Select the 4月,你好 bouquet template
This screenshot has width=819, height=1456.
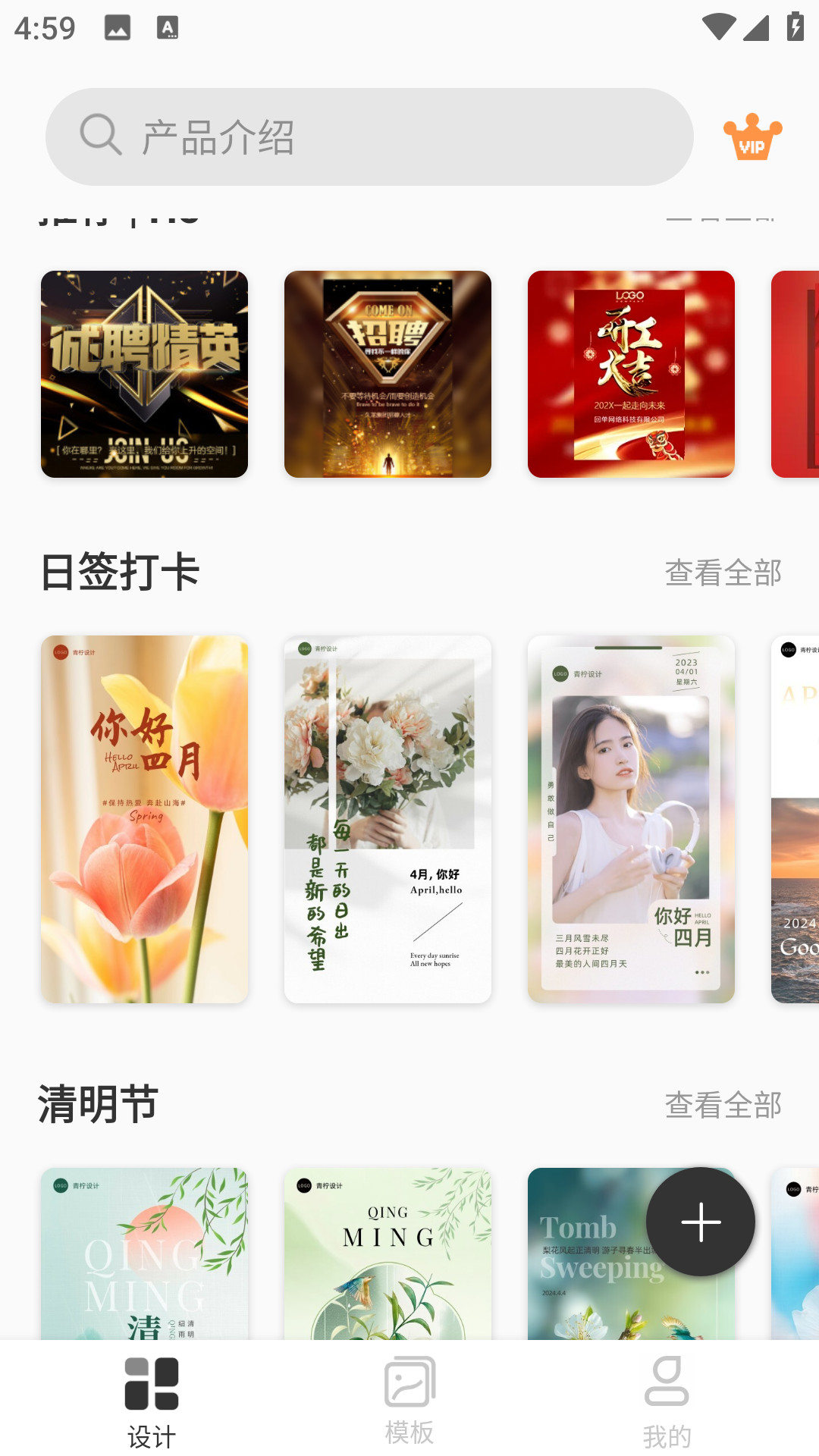click(388, 819)
